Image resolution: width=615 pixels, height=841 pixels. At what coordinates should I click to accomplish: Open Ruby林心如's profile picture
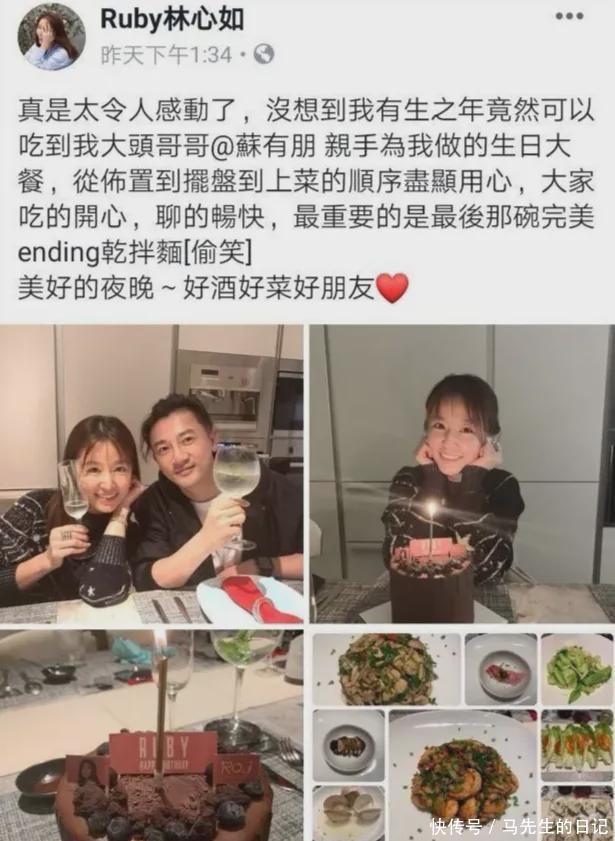49,37
